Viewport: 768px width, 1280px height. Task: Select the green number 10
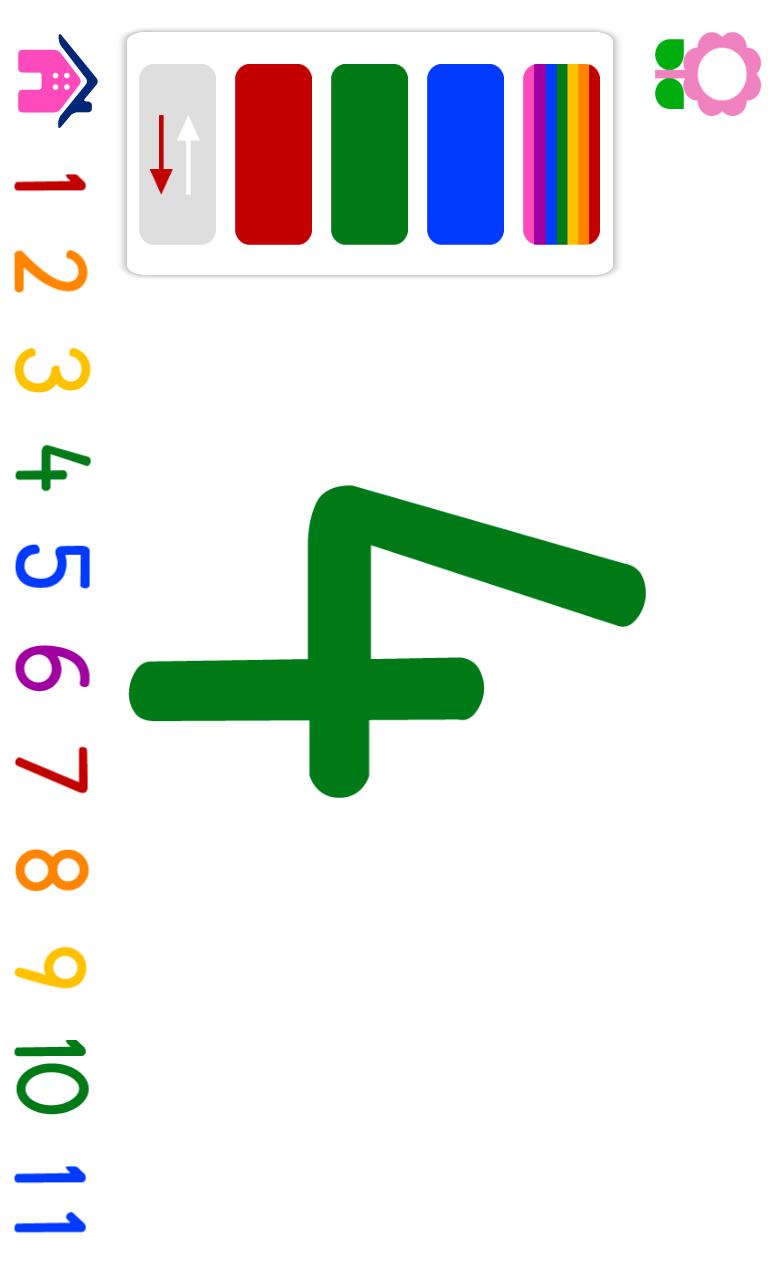coord(52,1076)
